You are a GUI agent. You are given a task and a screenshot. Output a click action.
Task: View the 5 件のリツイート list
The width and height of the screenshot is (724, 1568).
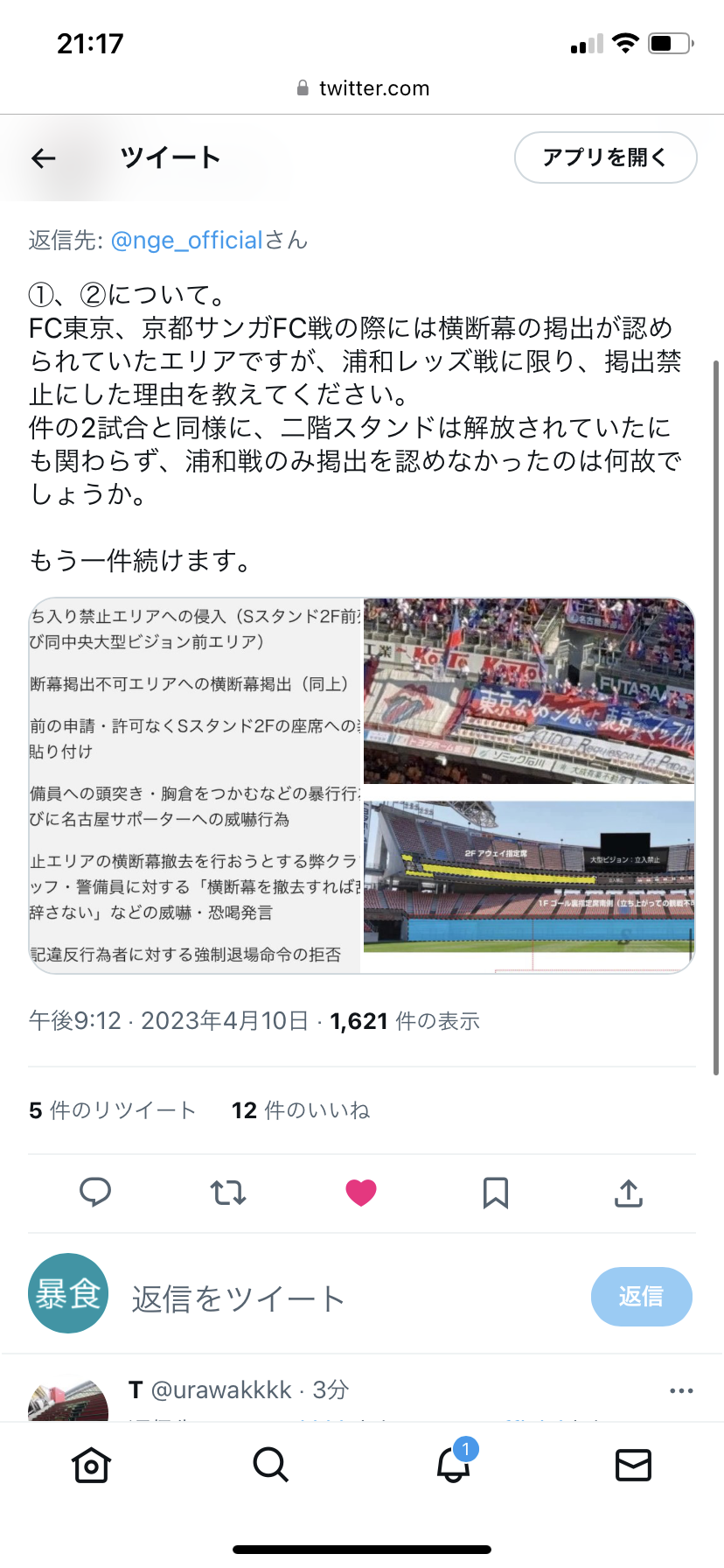(x=112, y=1110)
